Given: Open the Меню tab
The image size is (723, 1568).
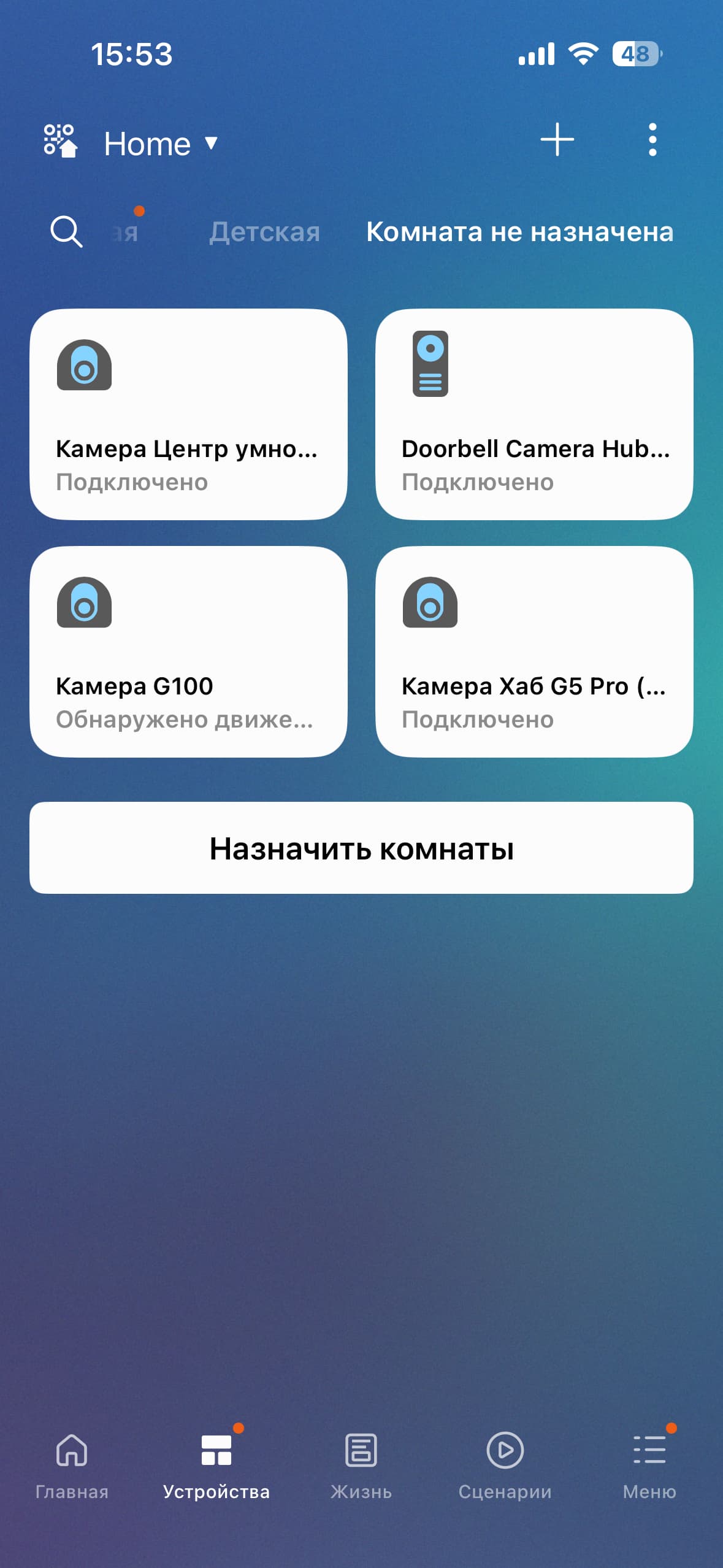Looking at the screenshot, I should (x=649, y=1464).
